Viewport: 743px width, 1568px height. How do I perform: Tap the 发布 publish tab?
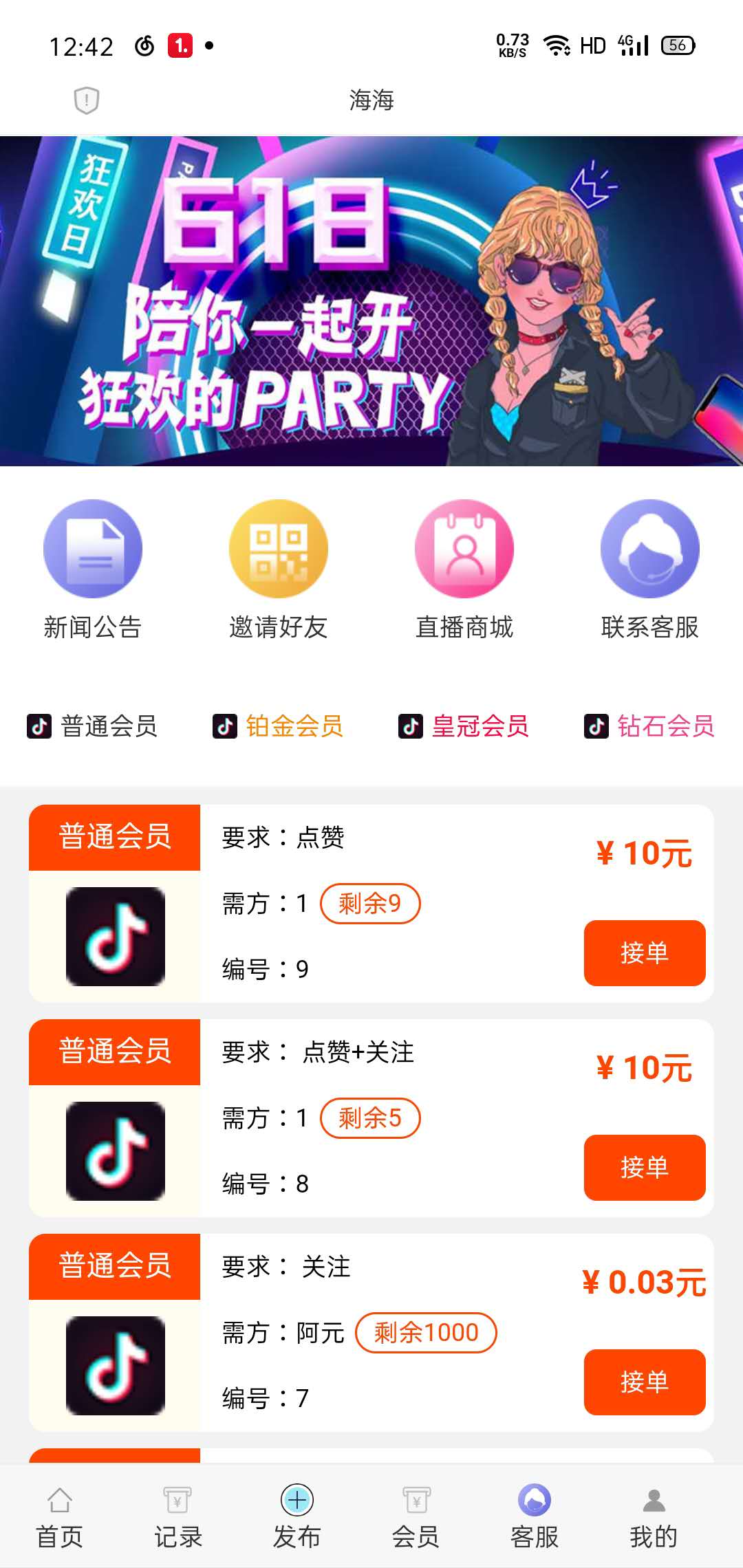tap(297, 1516)
